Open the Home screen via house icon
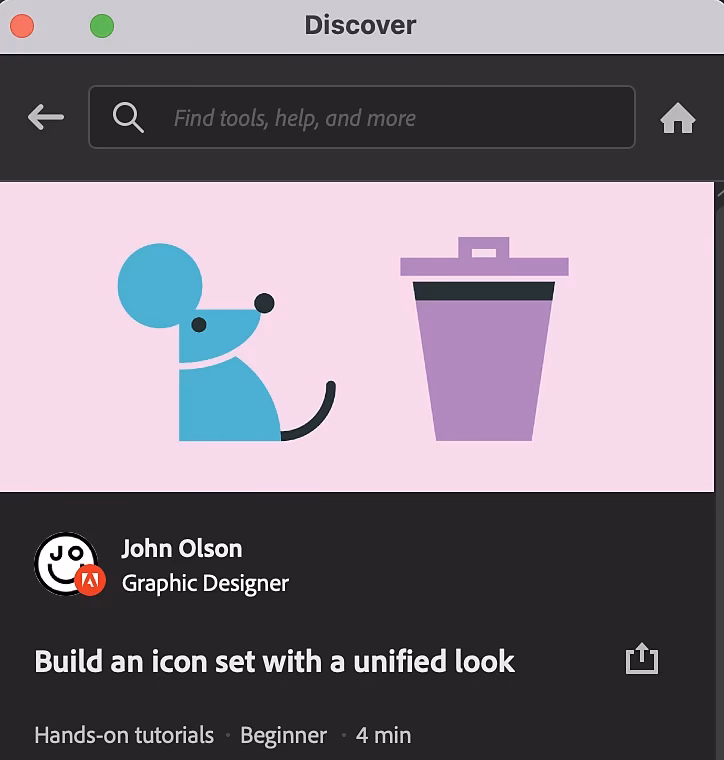 pos(678,117)
